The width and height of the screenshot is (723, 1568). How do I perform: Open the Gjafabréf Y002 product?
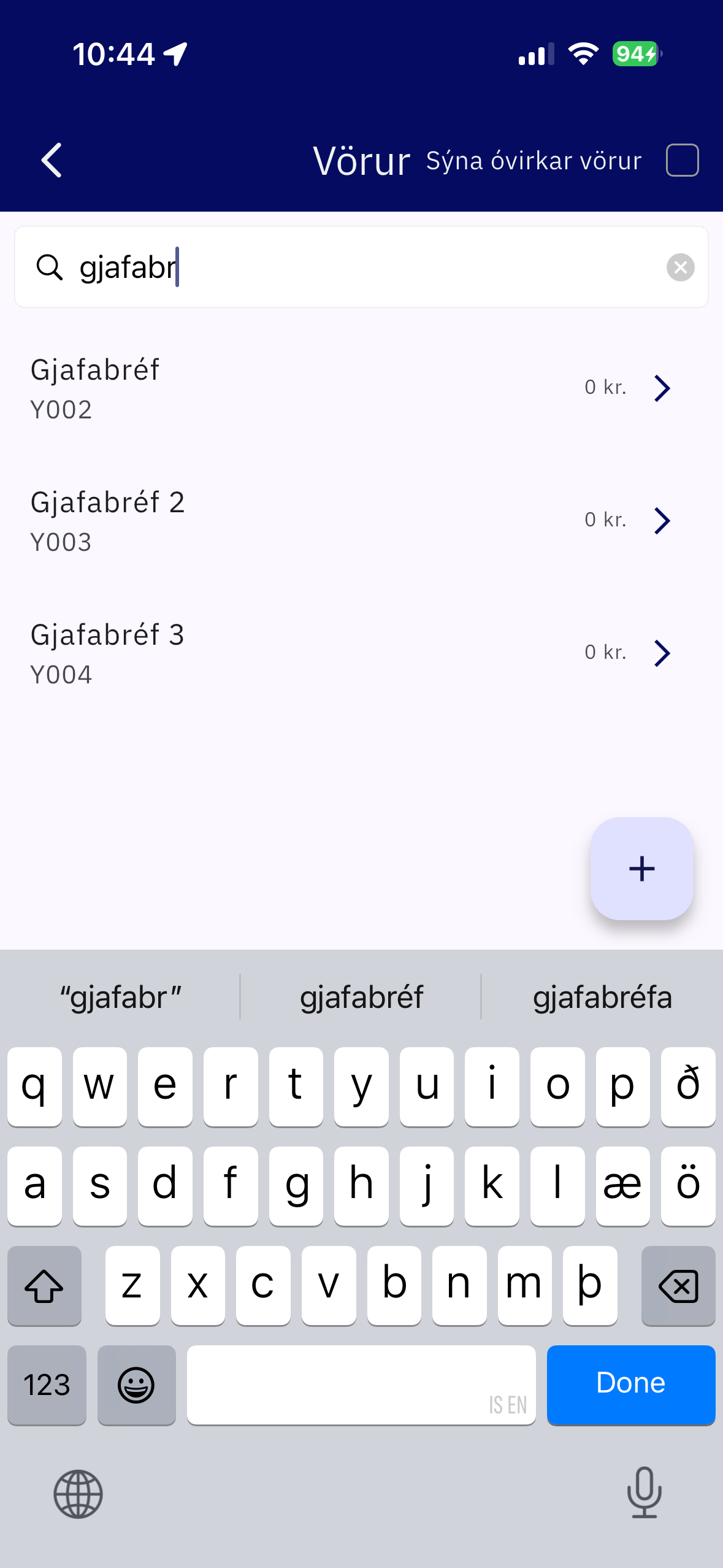pos(350,388)
